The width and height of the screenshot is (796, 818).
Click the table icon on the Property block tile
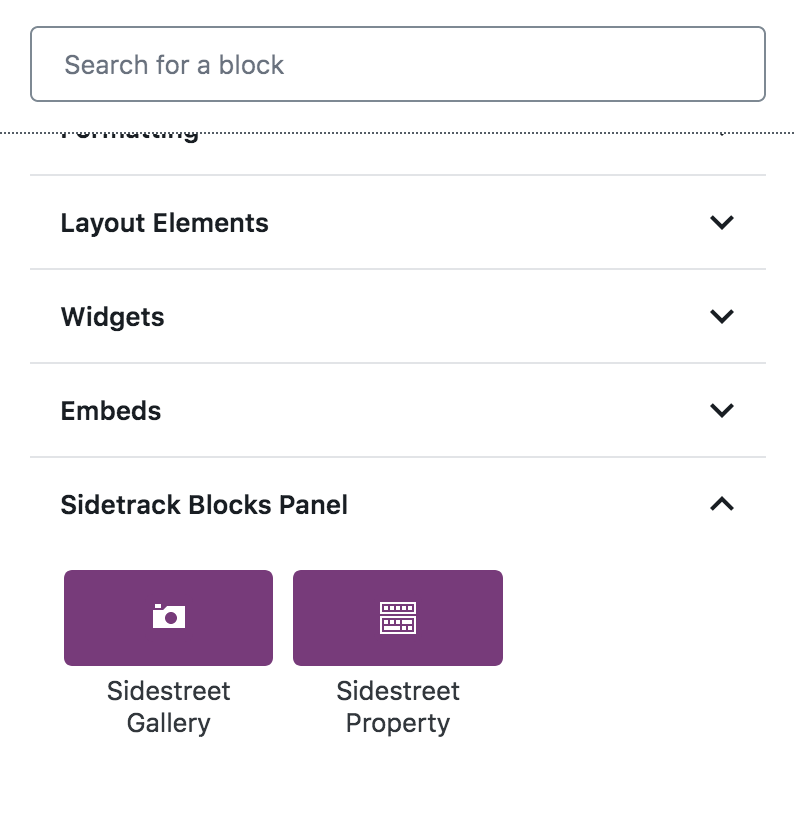[398, 617]
